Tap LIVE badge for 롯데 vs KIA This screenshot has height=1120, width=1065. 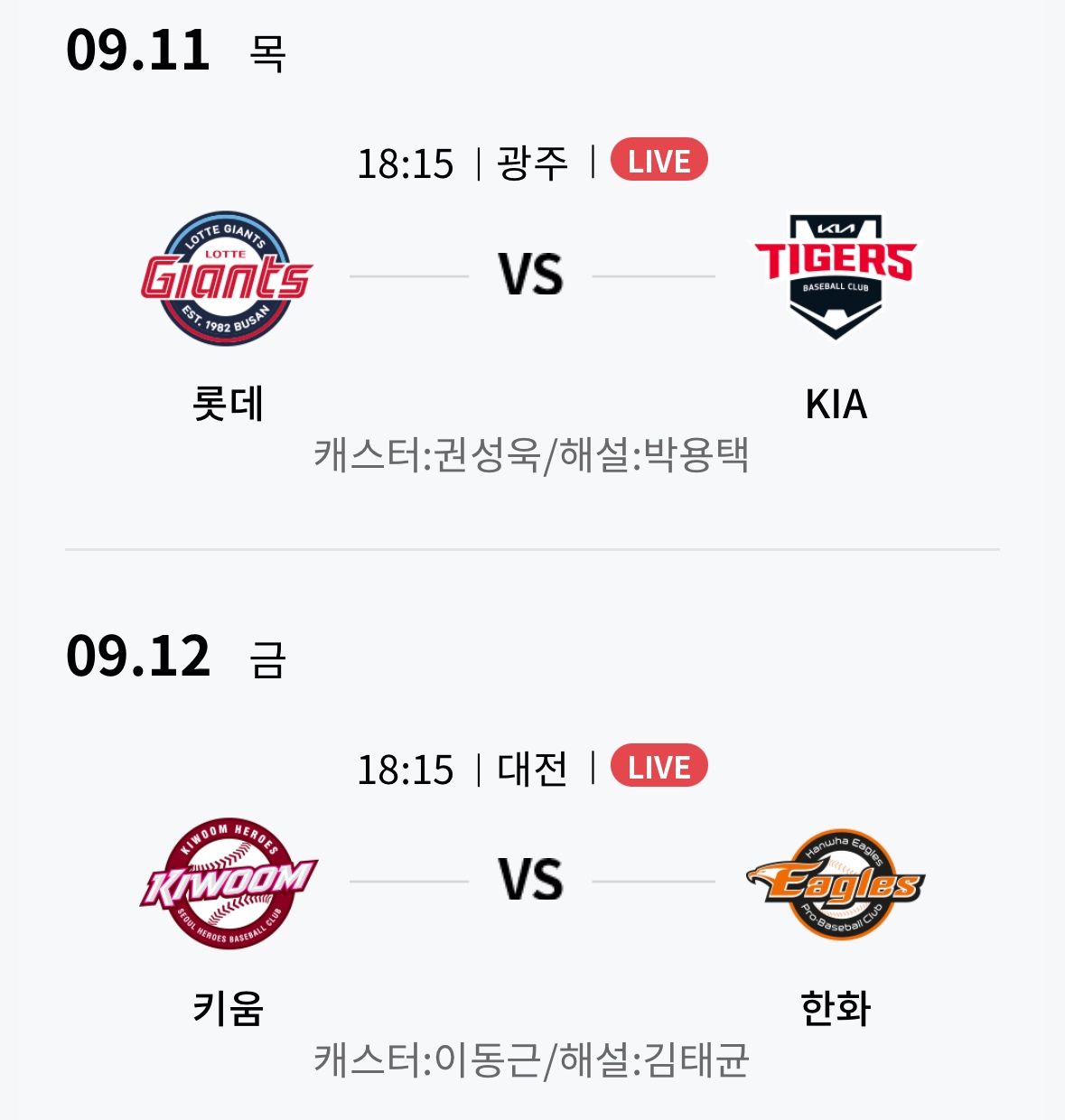[659, 161]
